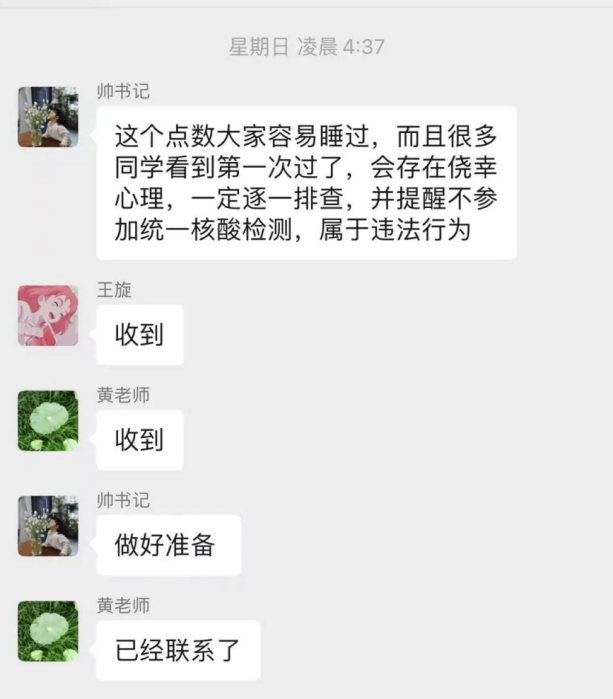Viewport: 613px width, 699px height.
Task: Tap 帅书记's avatar beside the 做好准备 message
Action: coord(48,525)
